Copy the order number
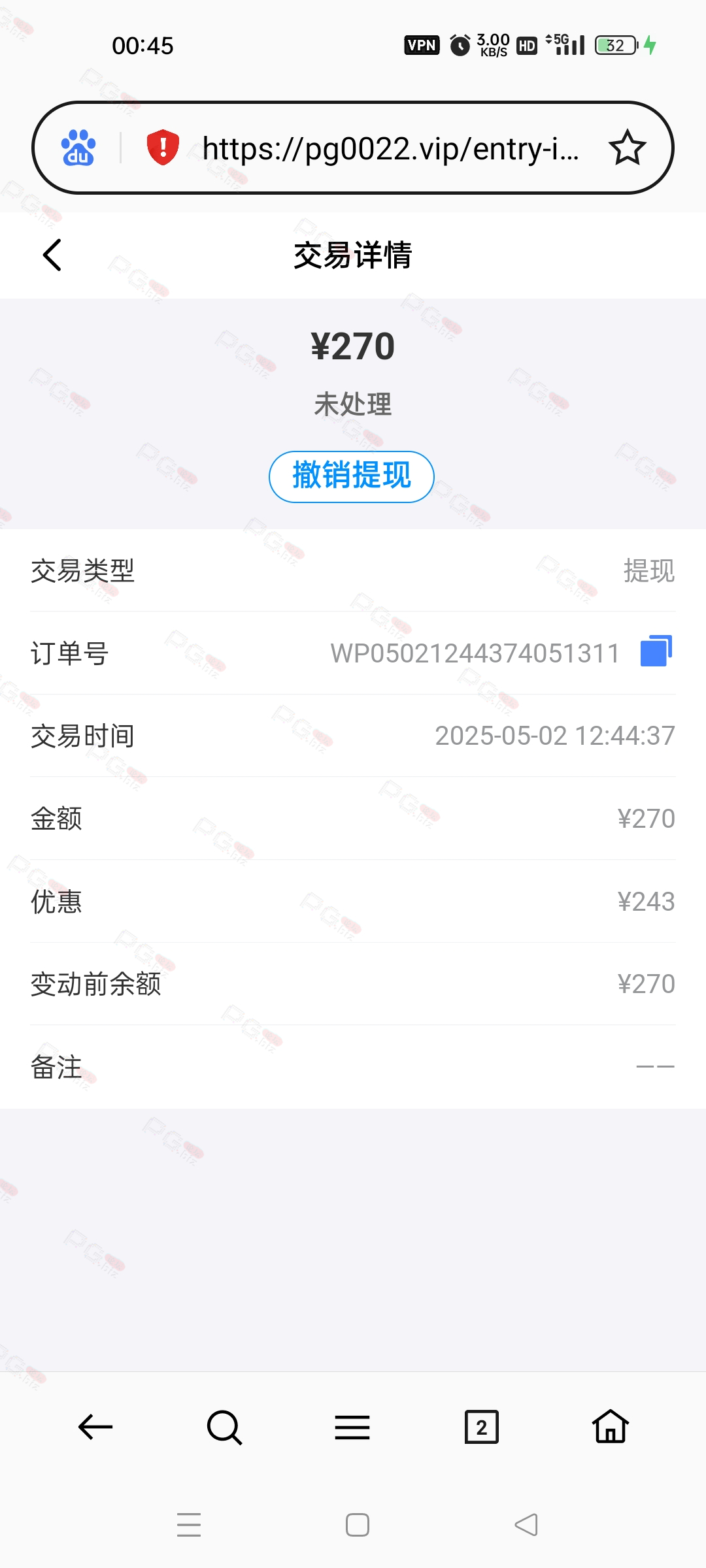The height and width of the screenshot is (1568, 706). point(656,651)
